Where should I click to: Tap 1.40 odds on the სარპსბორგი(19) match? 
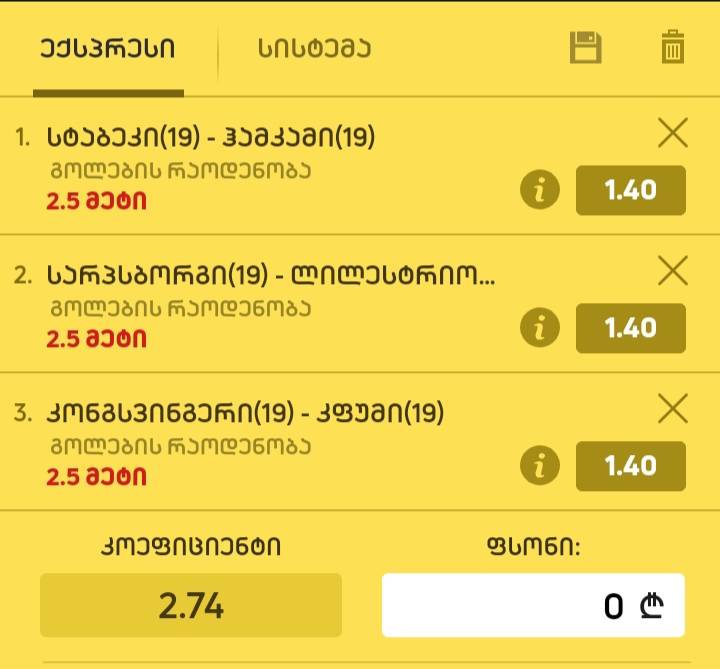pyautogui.click(x=630, y=328)
